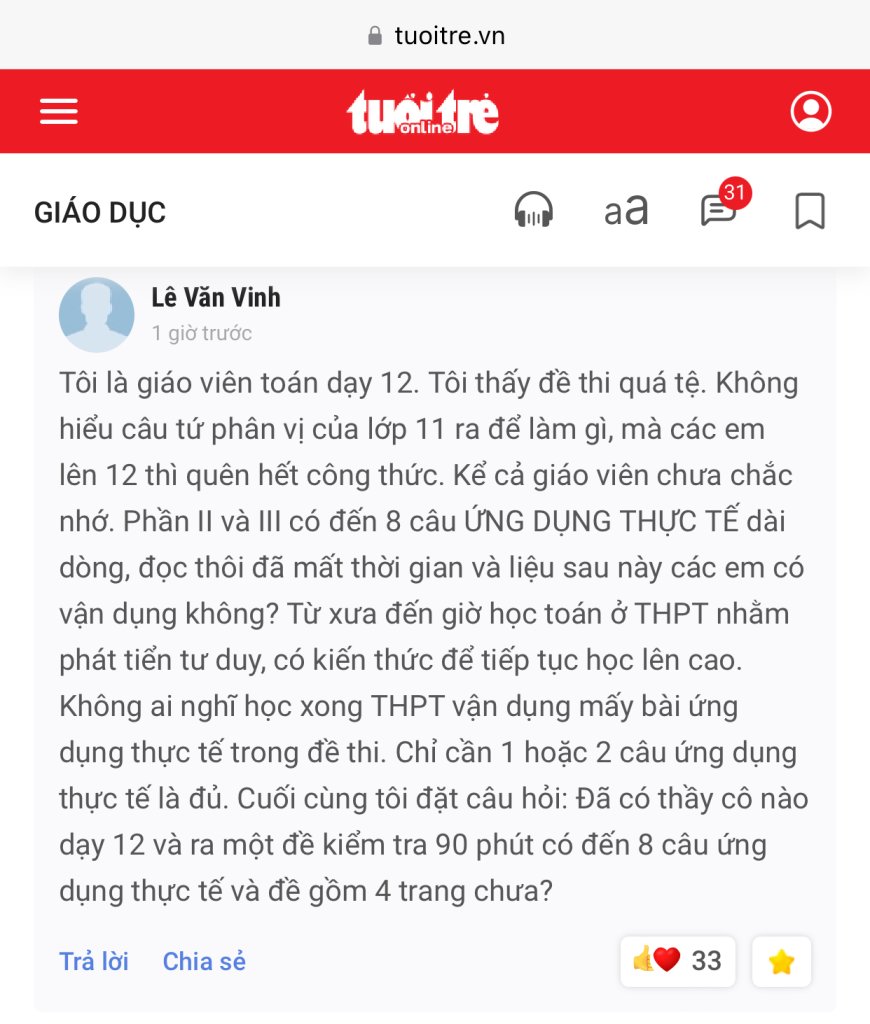Tap the tuoitre.vn address bar

pos(436,36)
